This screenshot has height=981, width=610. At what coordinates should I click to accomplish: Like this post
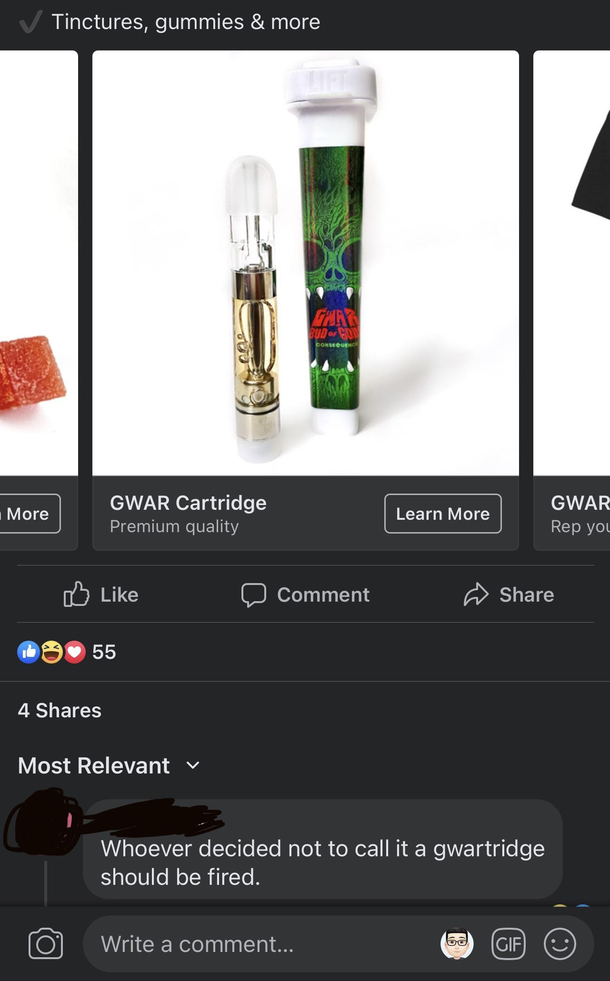point(101,595)
